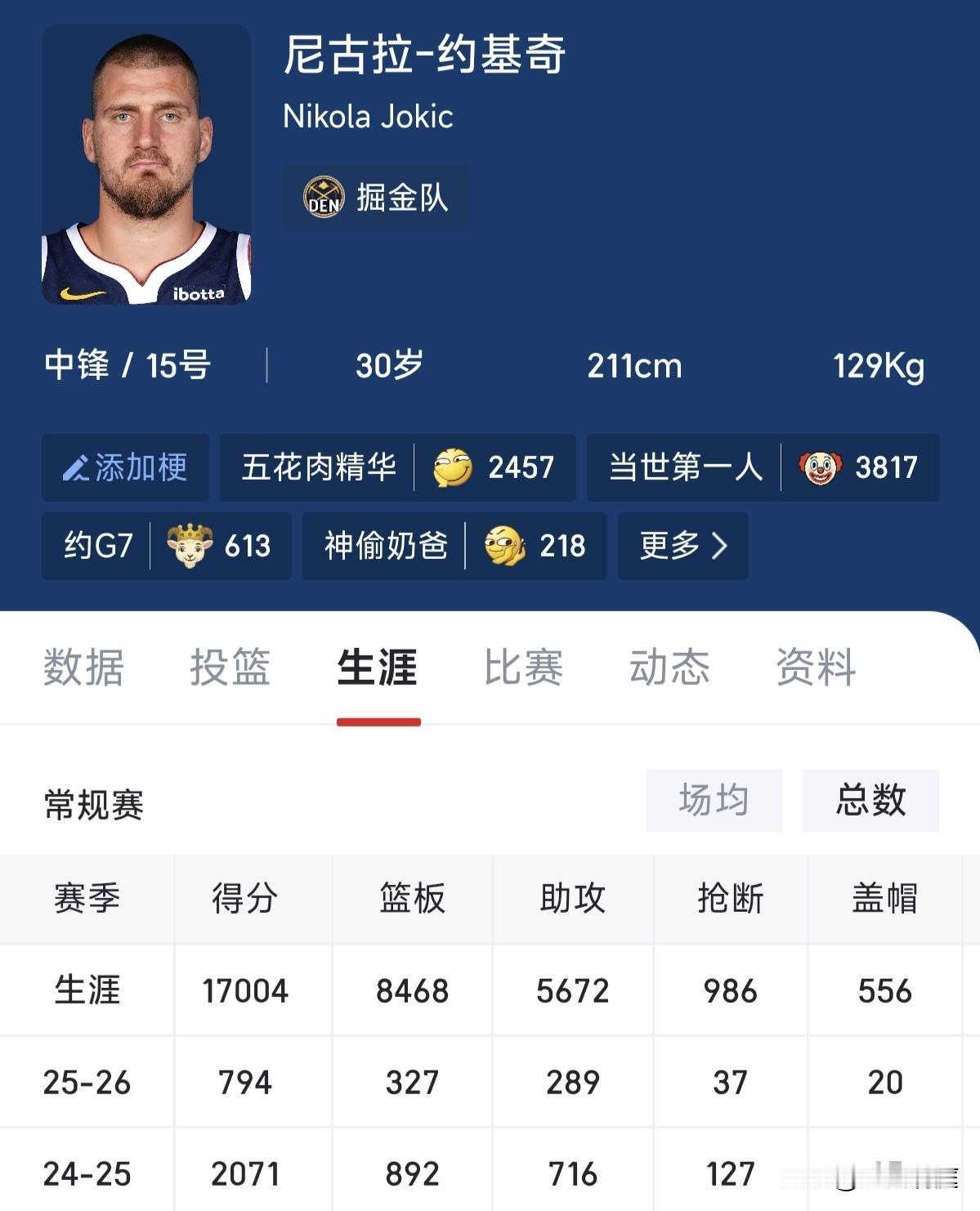Open the 动态 news tab
This screenshot has width=980, height=1211.
pyautogui.click(x=670, y=668)
